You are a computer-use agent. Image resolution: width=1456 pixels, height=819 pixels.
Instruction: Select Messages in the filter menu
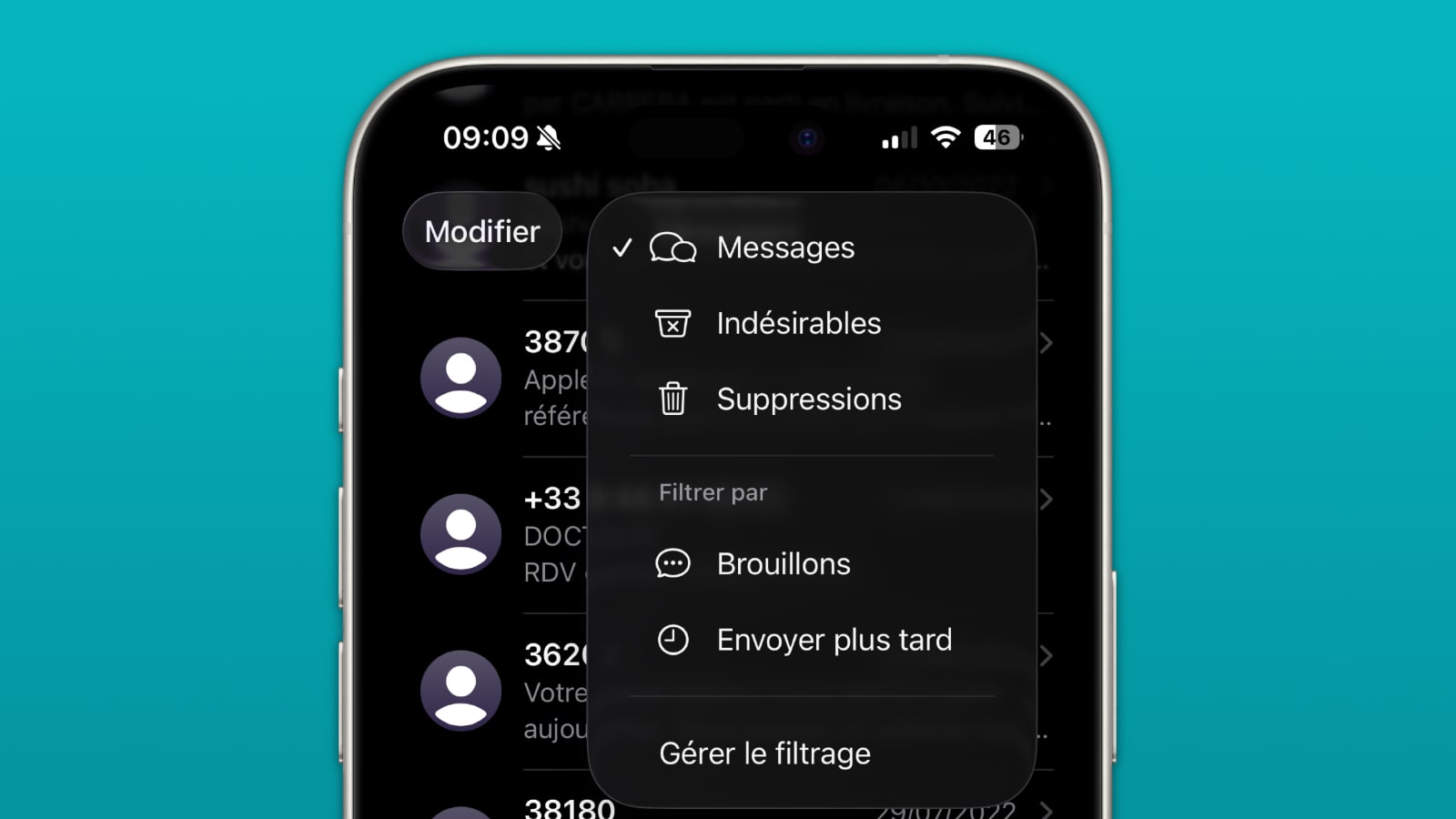click(784, 248)
